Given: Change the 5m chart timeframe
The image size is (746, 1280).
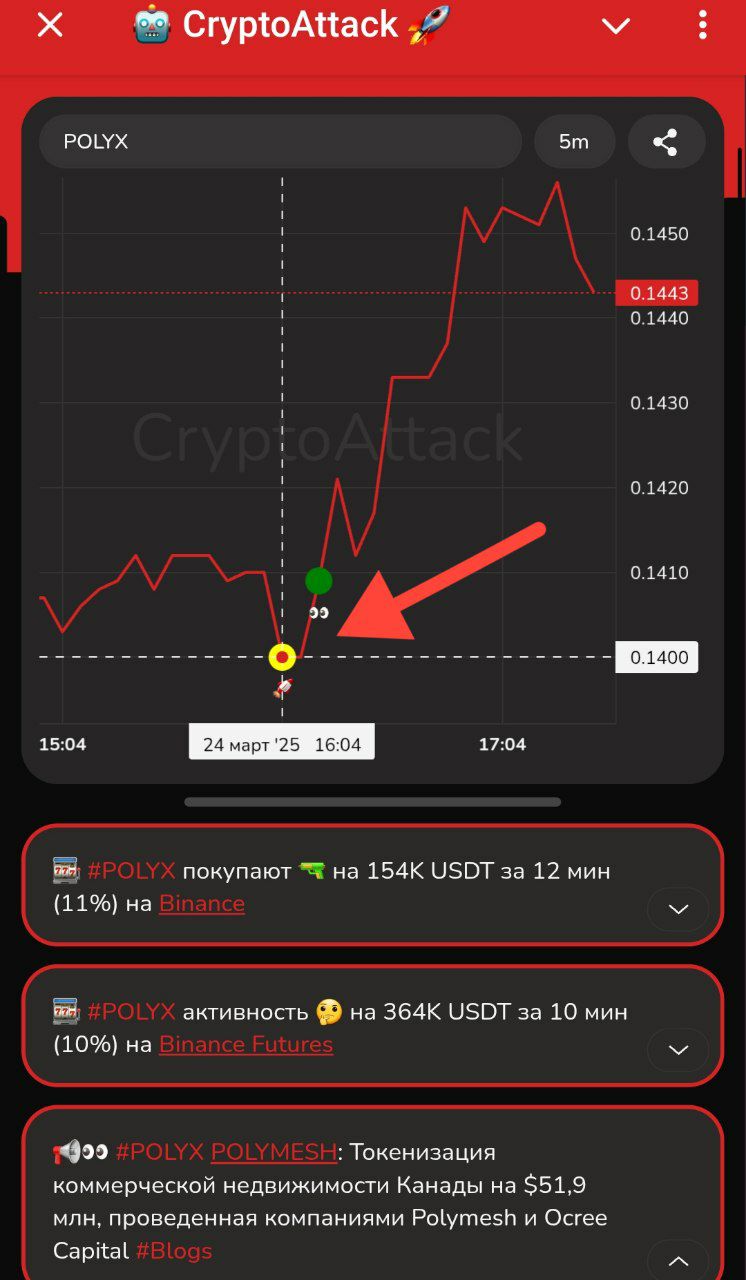Looking at the screenshot, I should 573,142.
